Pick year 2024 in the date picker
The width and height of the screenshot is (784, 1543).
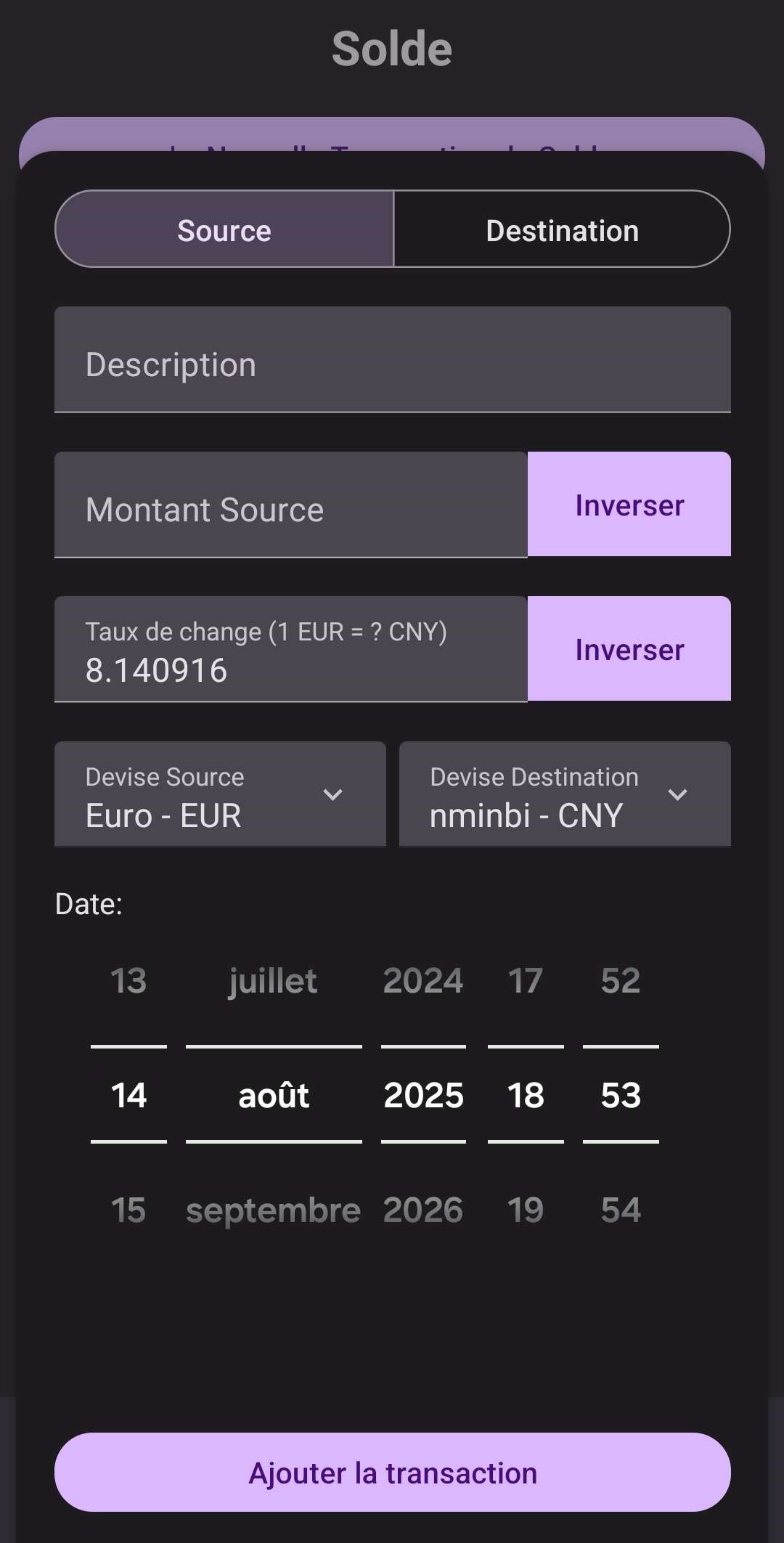pos(423,980)
